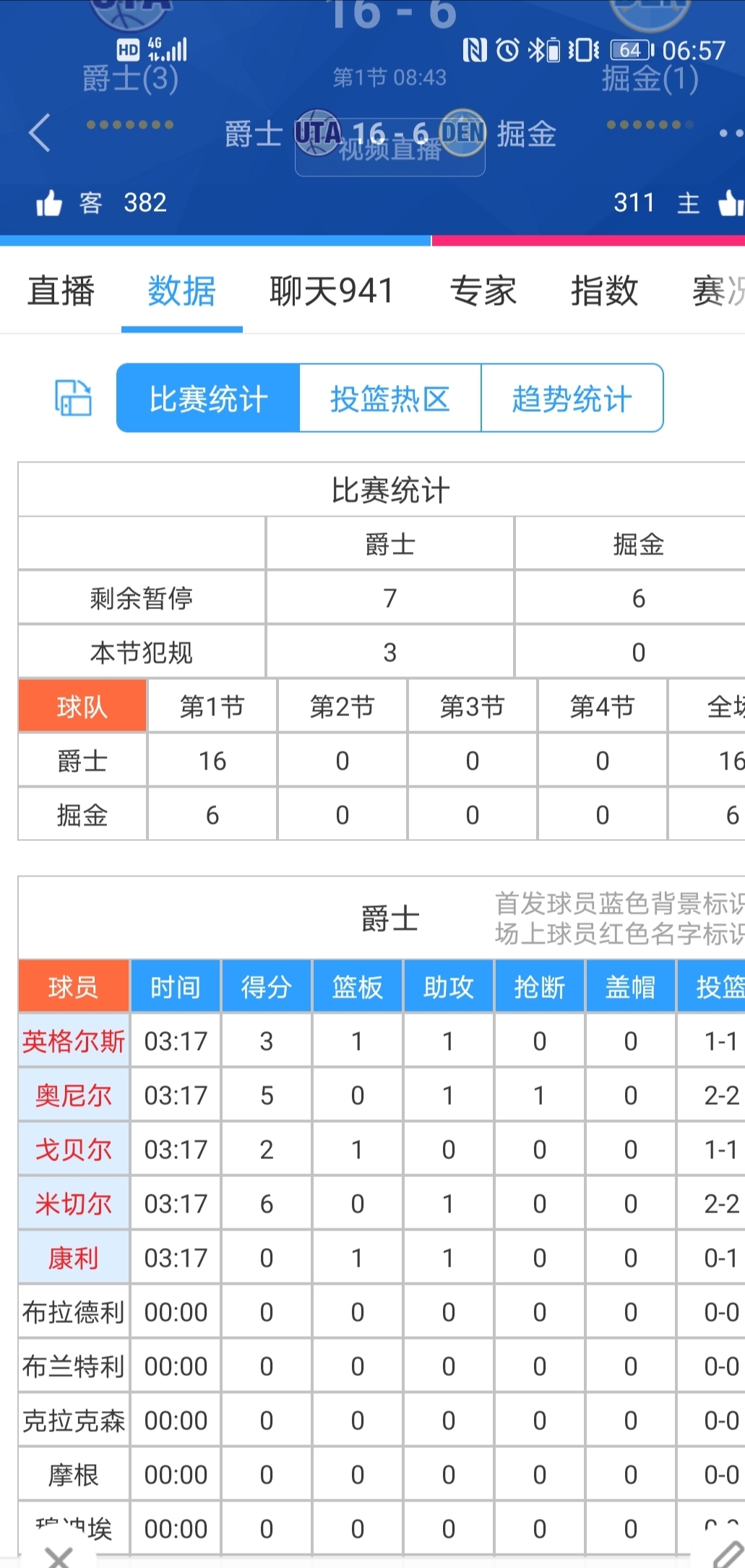Switch to the 聊天941 tab
Image resolution: width=745 pixels, height=1568 pixels.
331,291
